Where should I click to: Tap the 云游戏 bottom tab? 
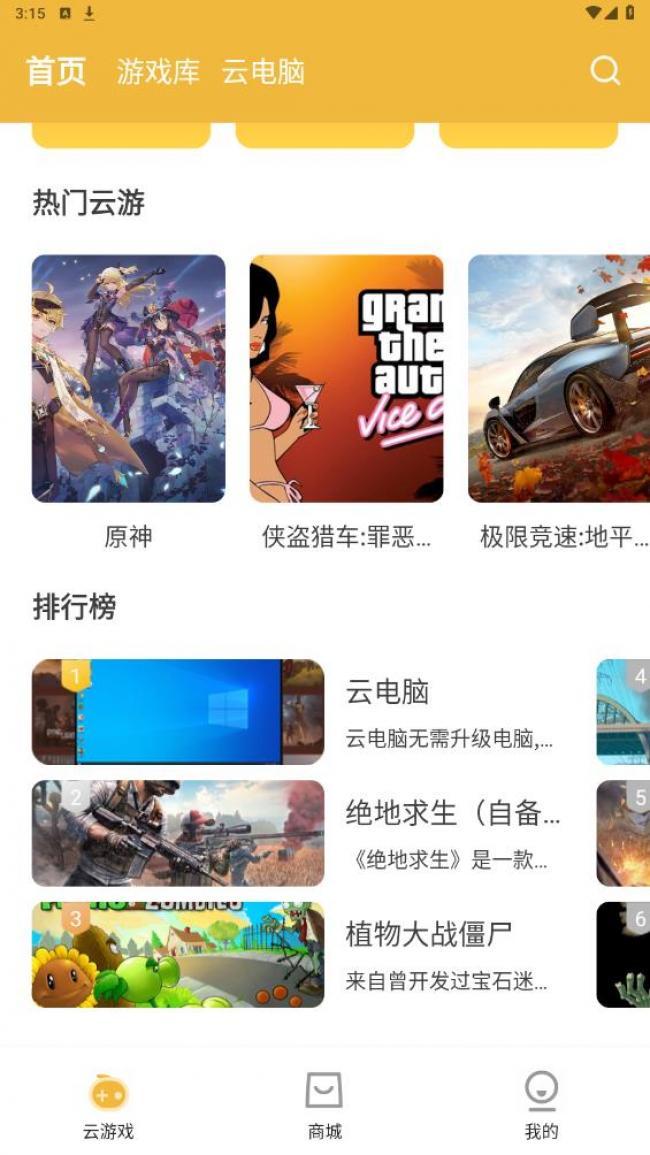108,1105
